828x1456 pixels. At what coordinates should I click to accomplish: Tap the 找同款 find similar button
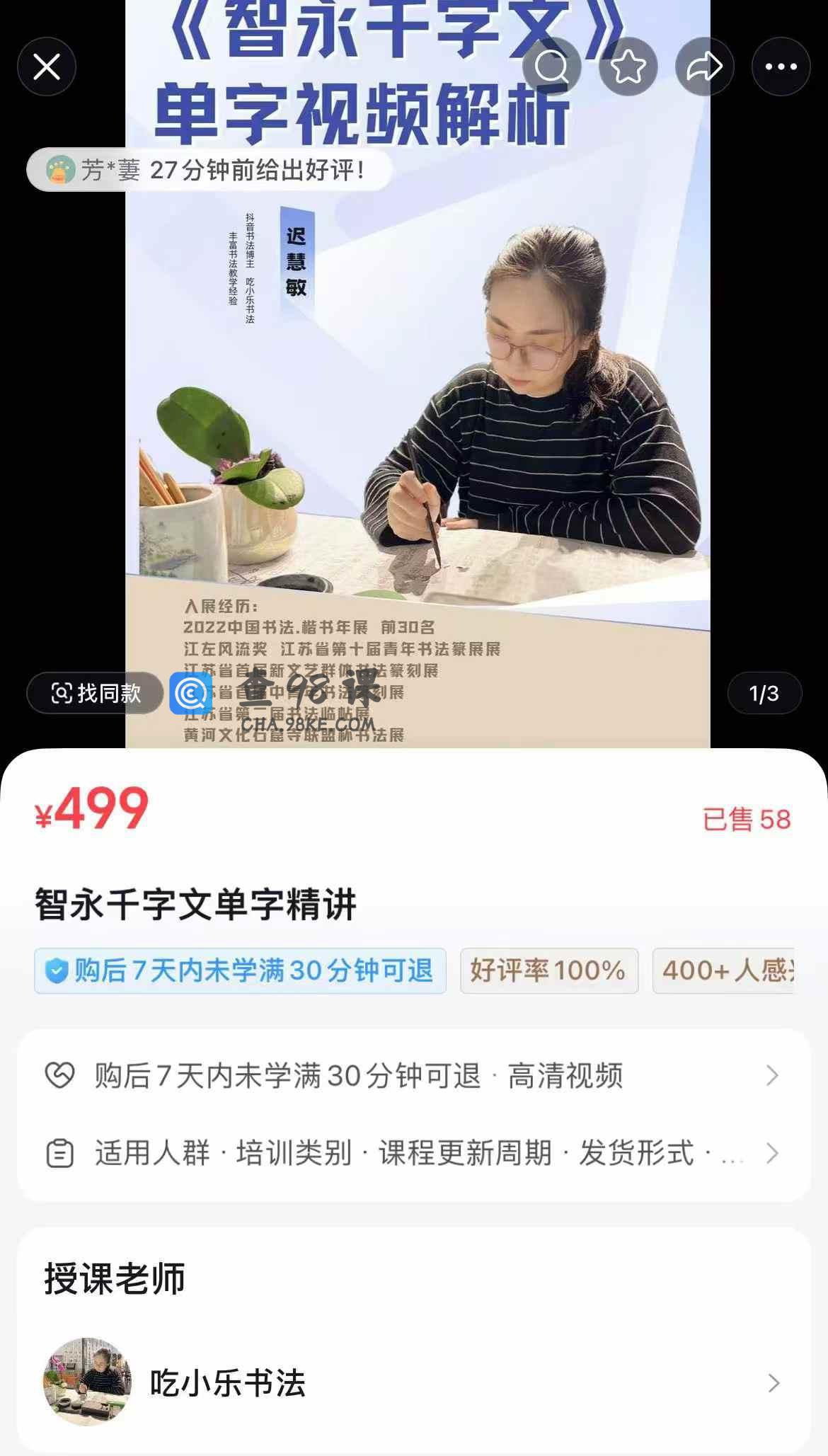[96, 693]
